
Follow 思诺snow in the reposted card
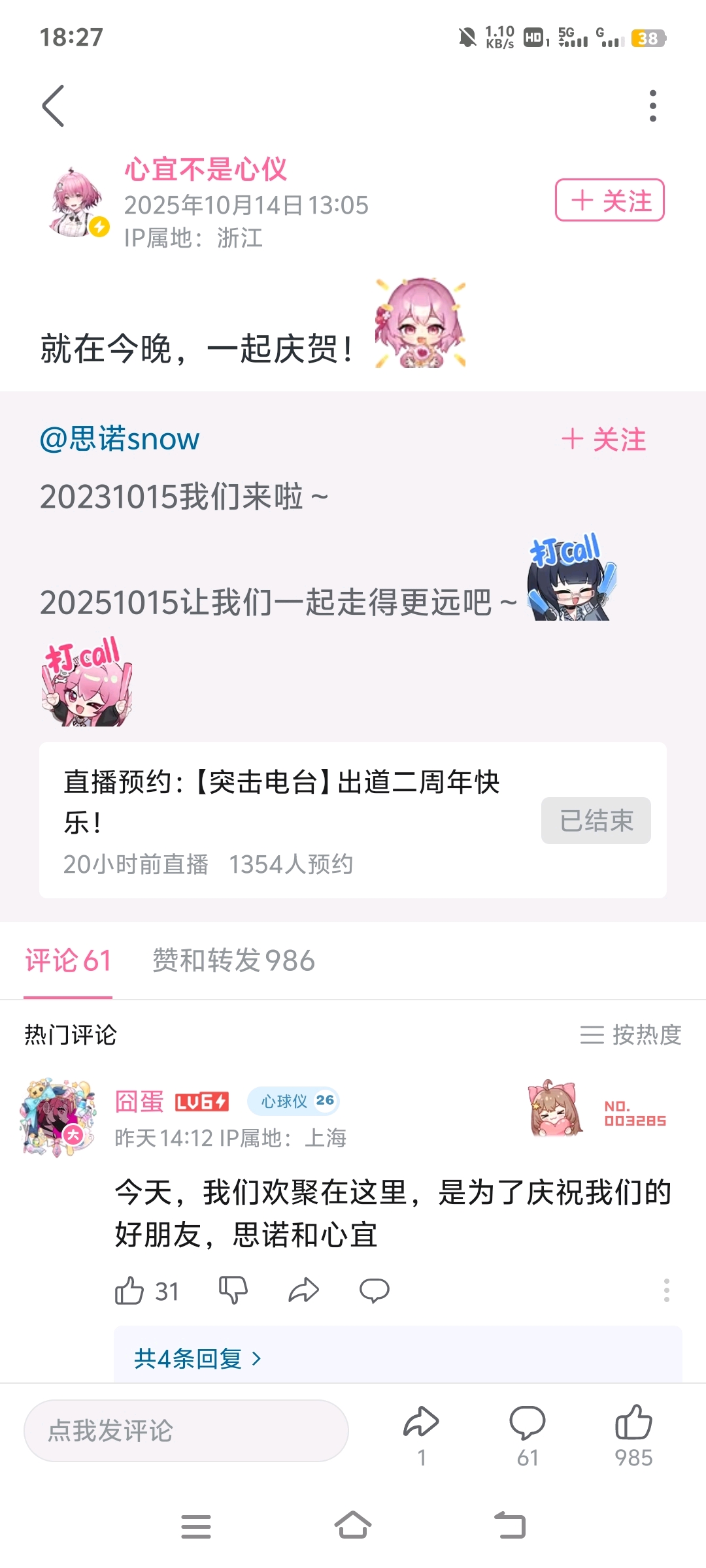[x=604, y=440]
